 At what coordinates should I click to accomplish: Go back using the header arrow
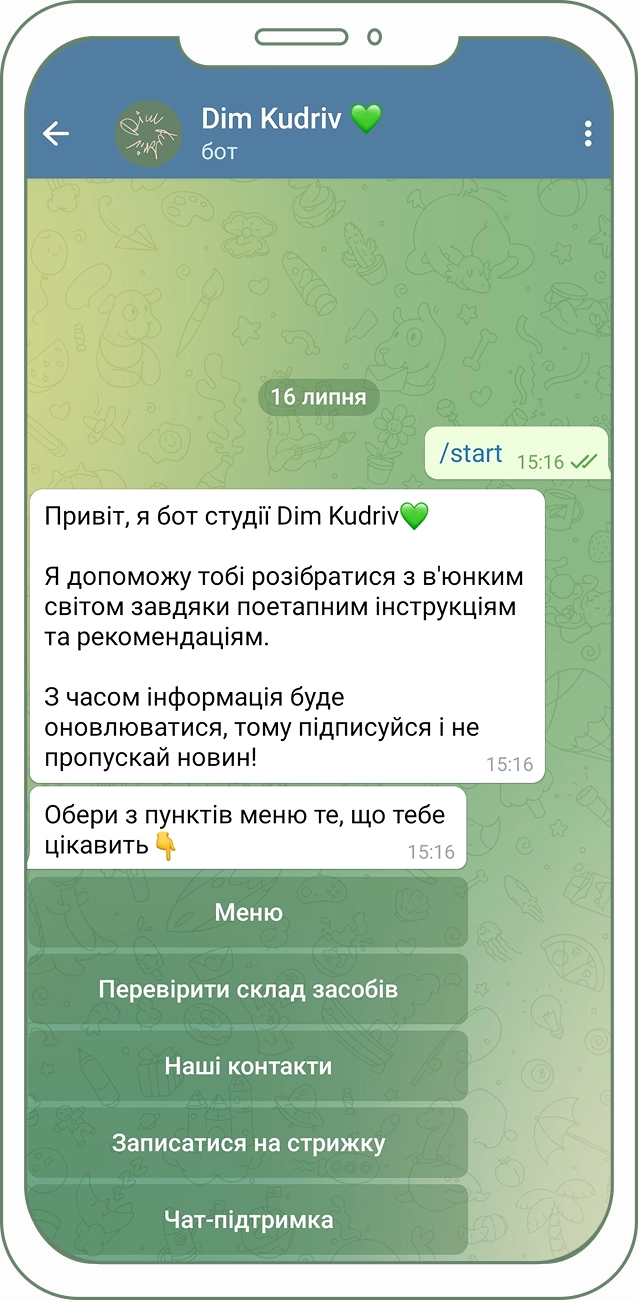tap(56, 133)
